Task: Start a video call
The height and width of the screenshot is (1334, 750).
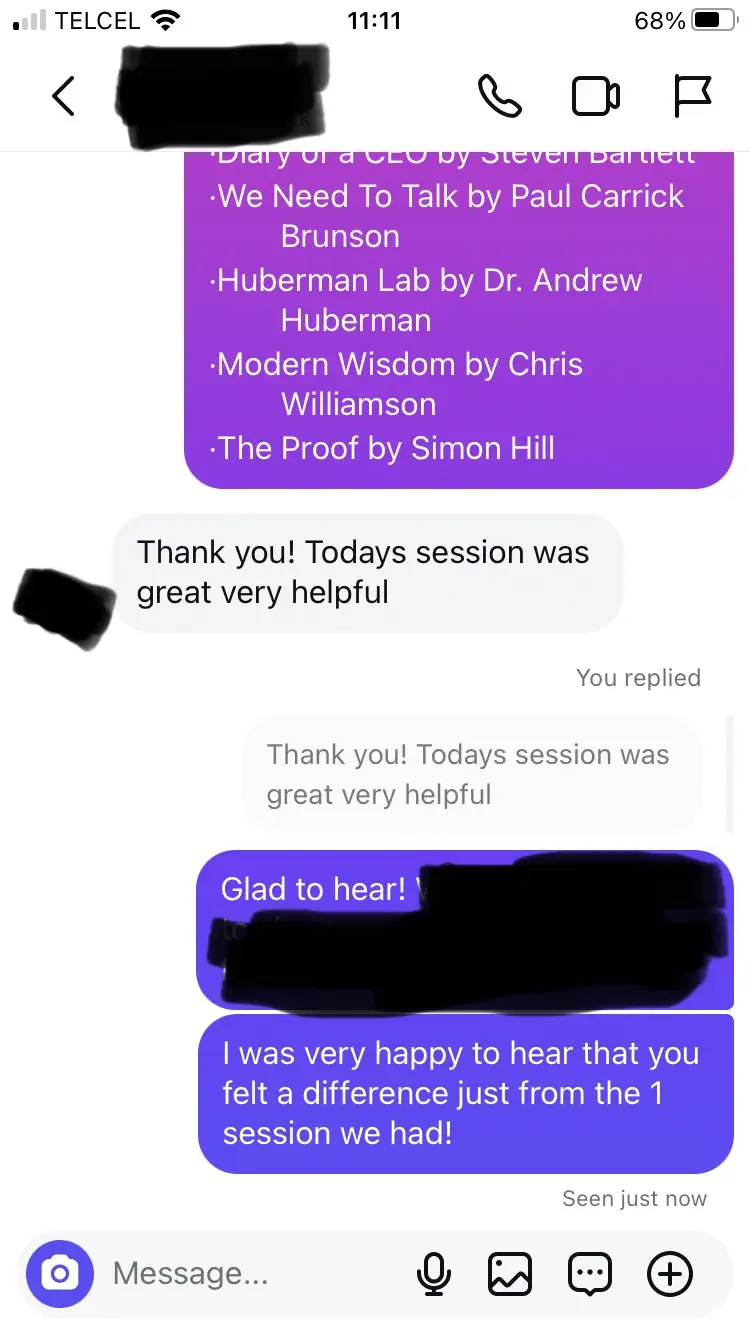Action: pyautogui.click(x=595, y=96)
